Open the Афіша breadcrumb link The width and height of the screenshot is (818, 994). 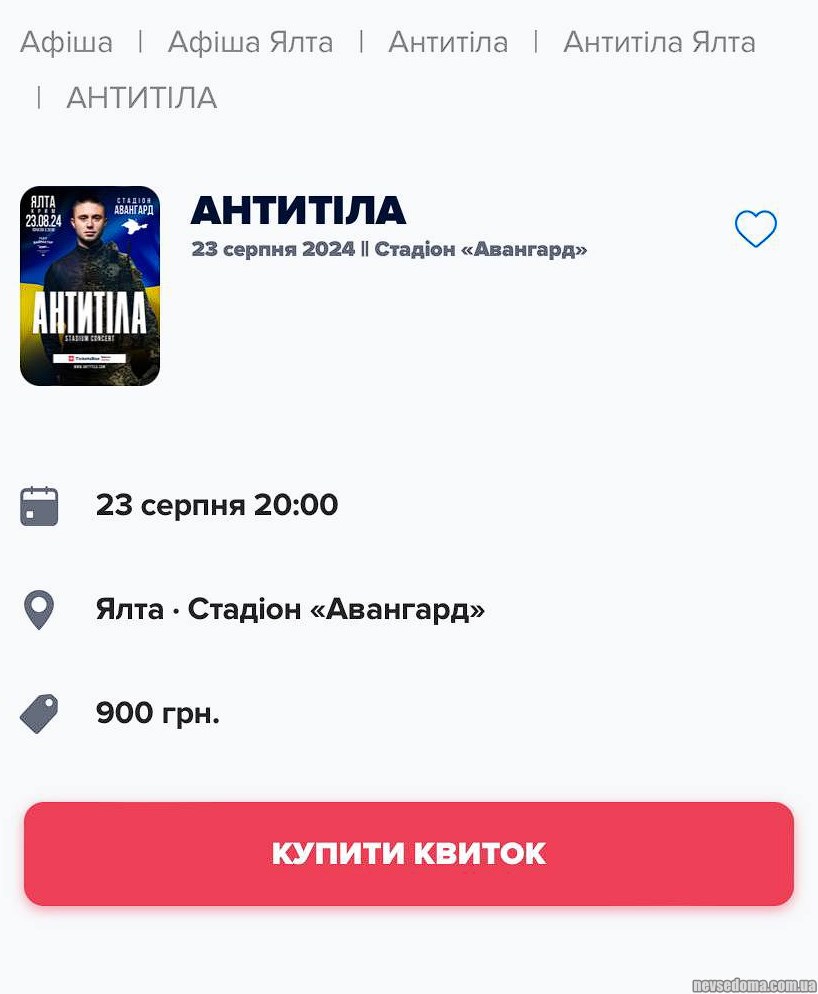[66, 42]
